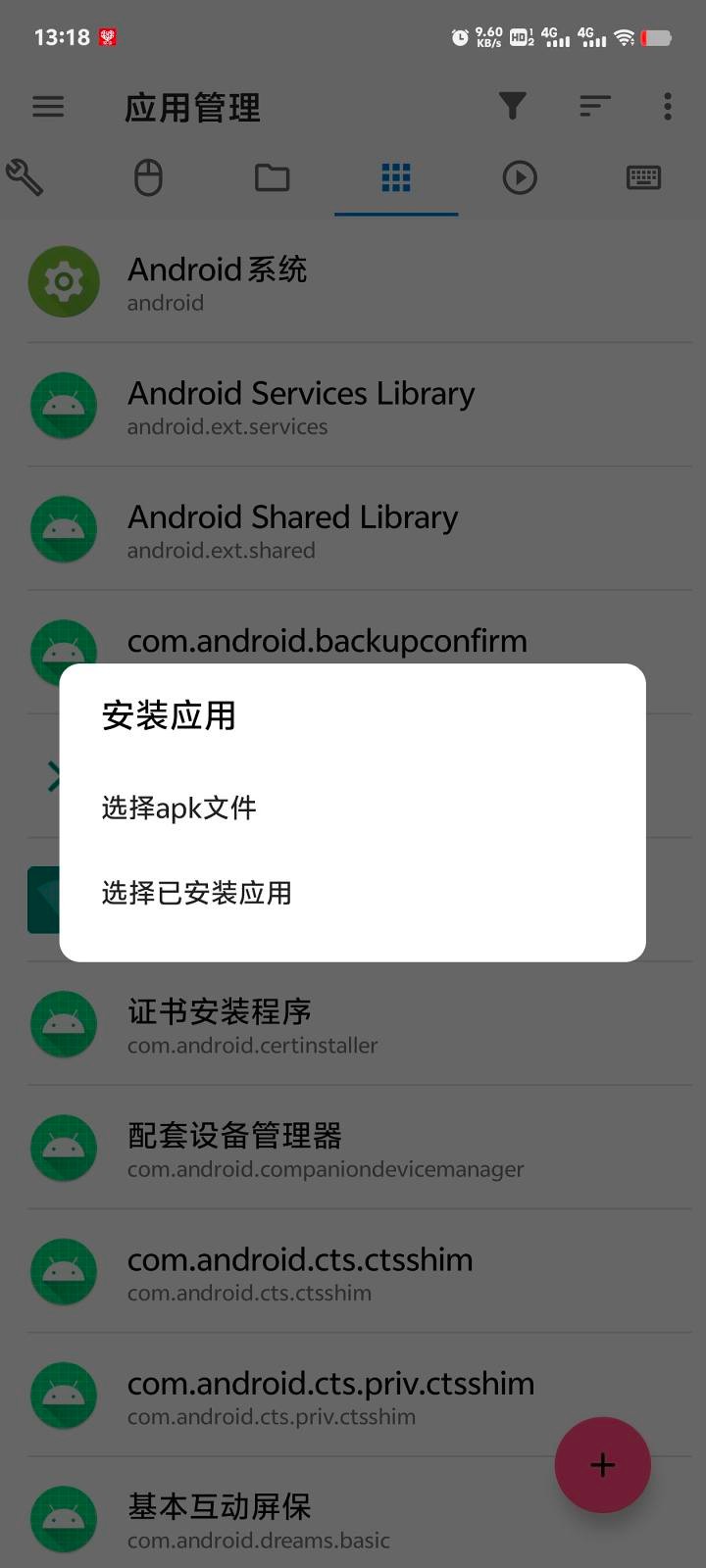Switch to the folder tab
Image resolution: width=706 pixels, height=1568 pixels.
pos(272,177)
